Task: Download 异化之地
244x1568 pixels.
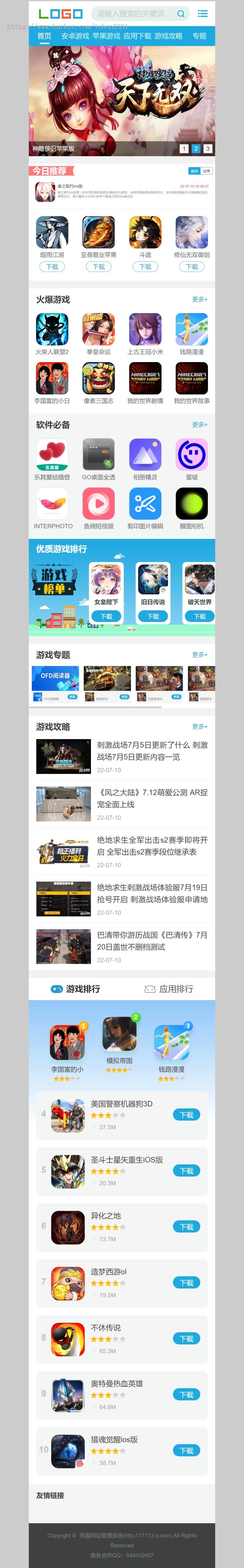Action: point(186,1226)
